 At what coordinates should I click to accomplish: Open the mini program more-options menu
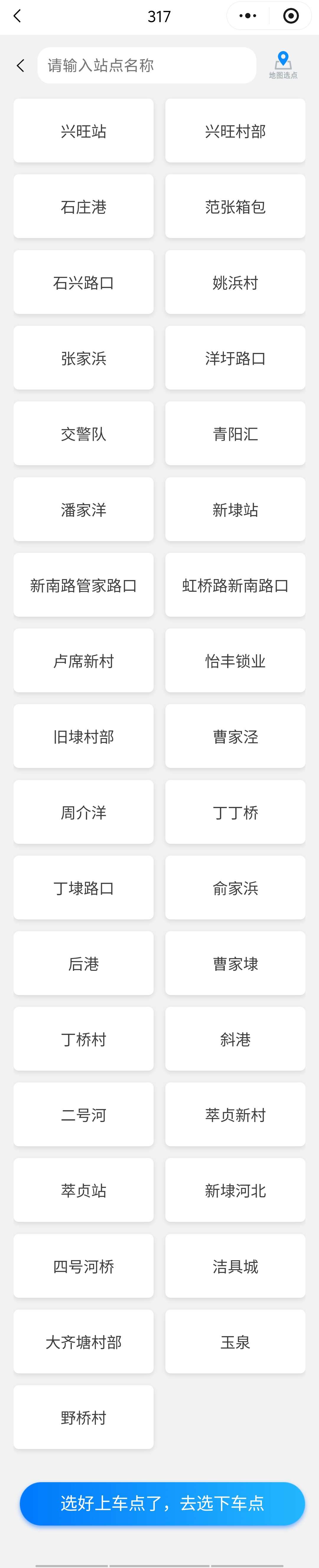pos(248,16)
